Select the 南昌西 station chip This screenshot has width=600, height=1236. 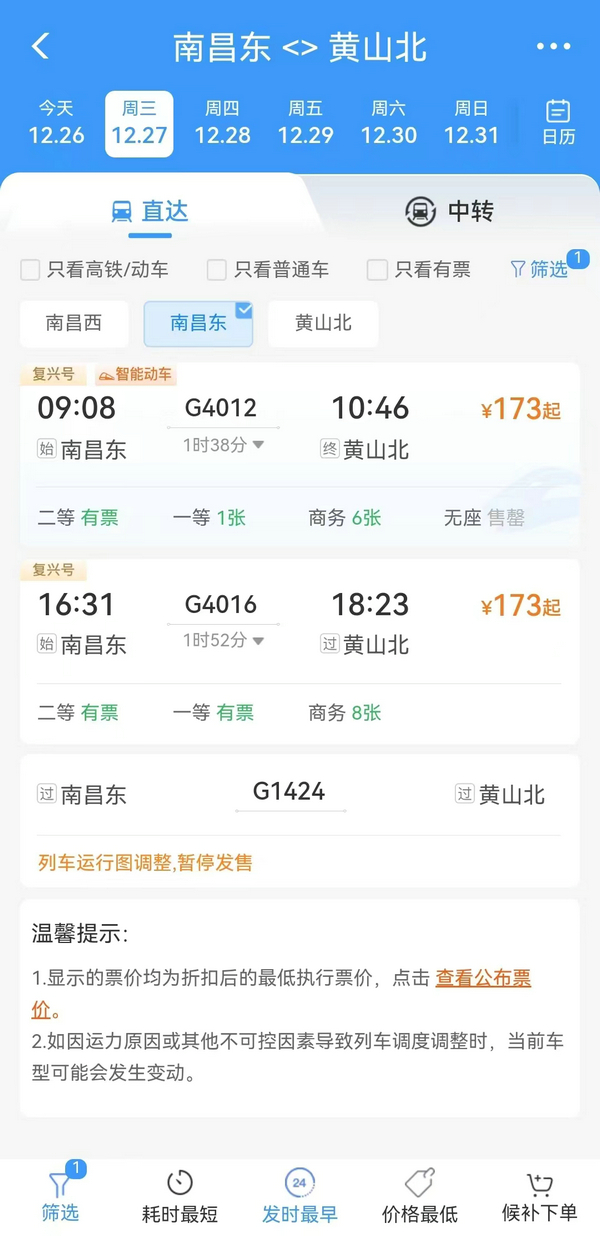tap(74, 323)
